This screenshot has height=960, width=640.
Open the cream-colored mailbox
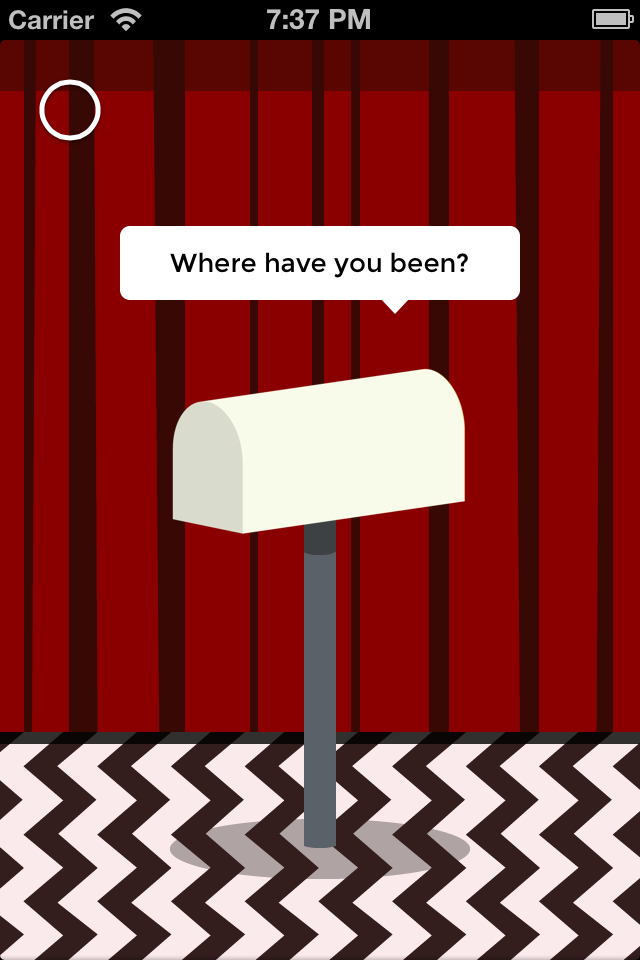319,452
